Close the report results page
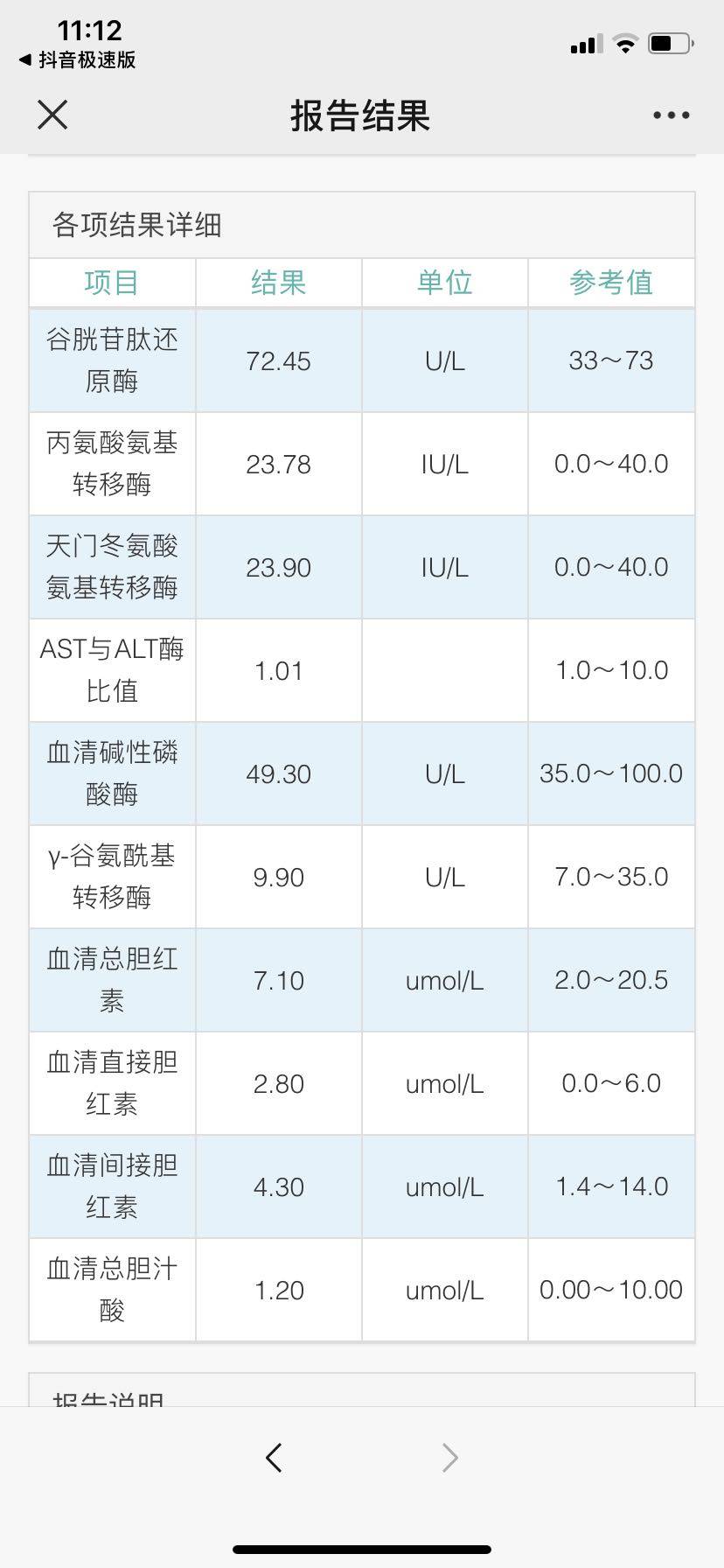This screenshot has height=1568, width=724. click(52, 115)
